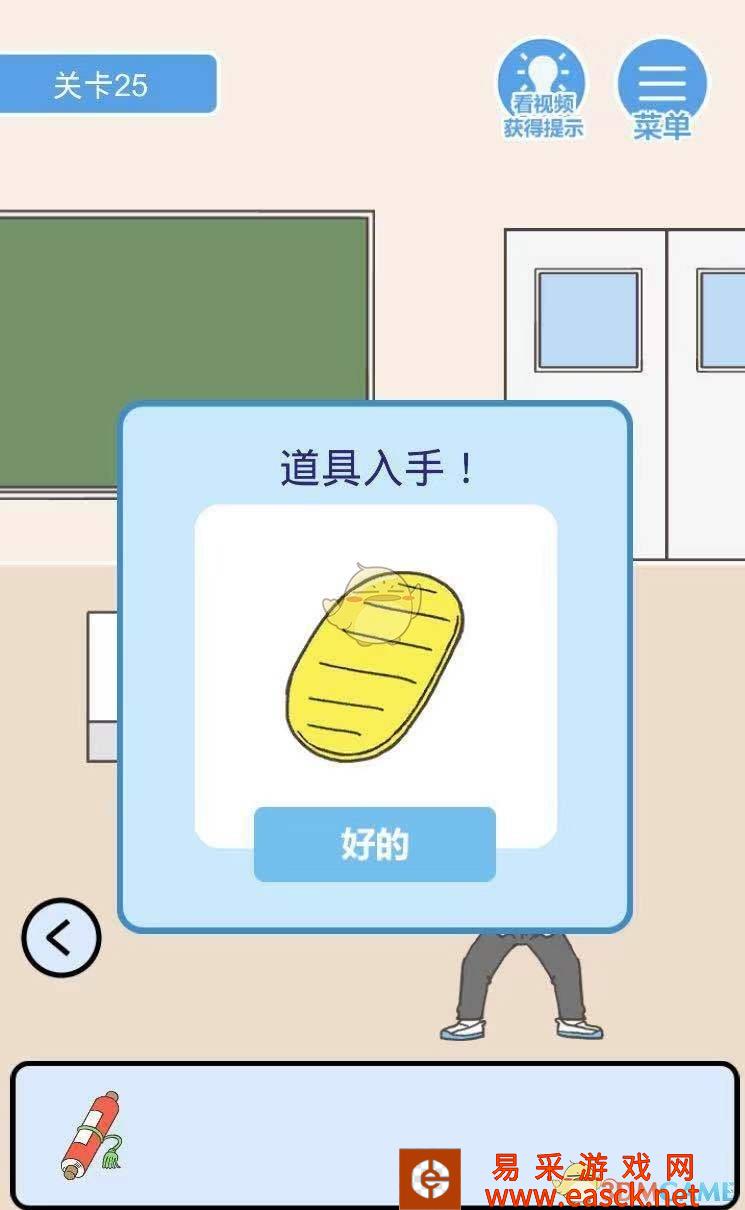Screen dimensions: 745x1210
Task: Confirm the item dialog with 好的
Action: point(374,845)
